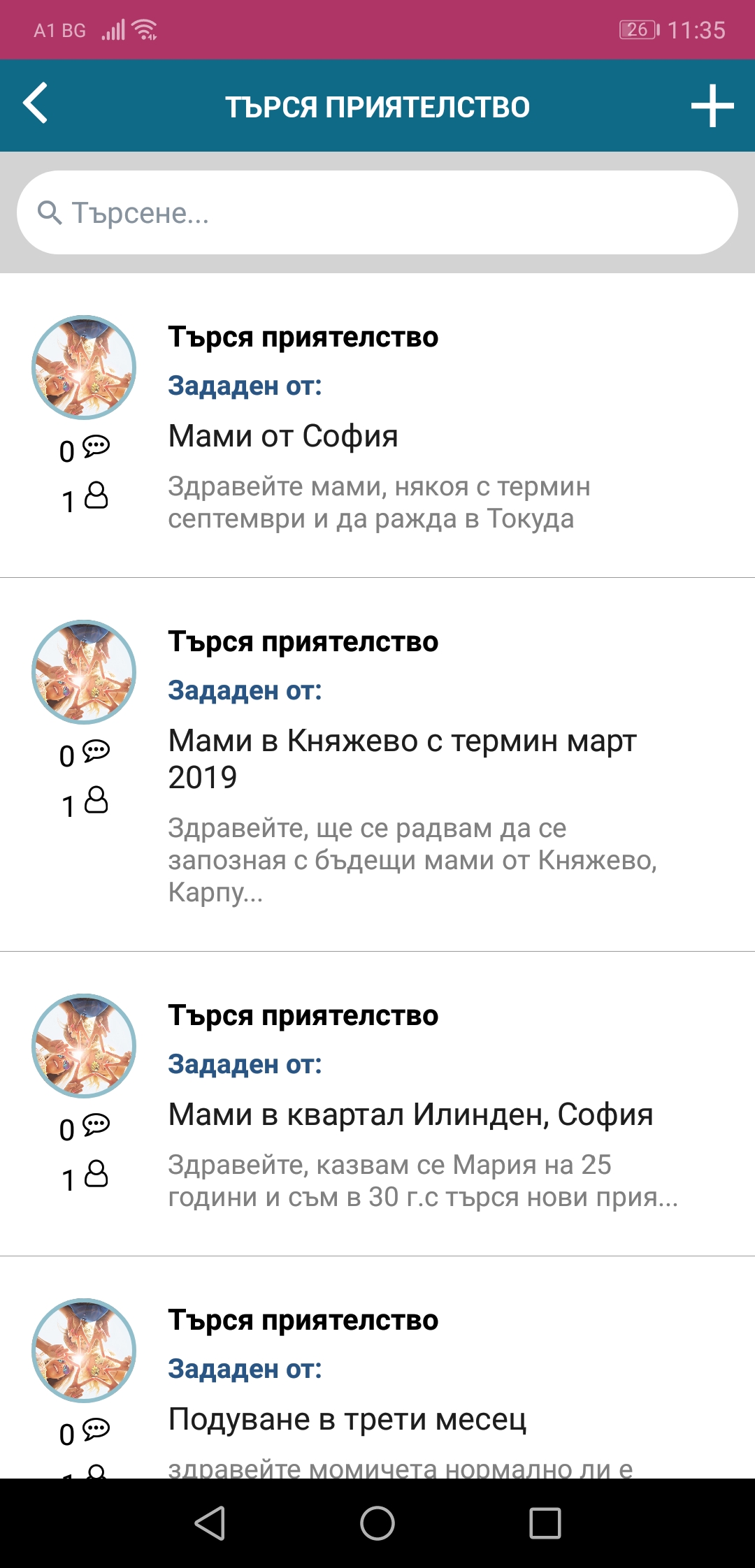Open thread Мами в квартал Илинден, София
Screen dimensions: 755x1568
(410, 1115)
